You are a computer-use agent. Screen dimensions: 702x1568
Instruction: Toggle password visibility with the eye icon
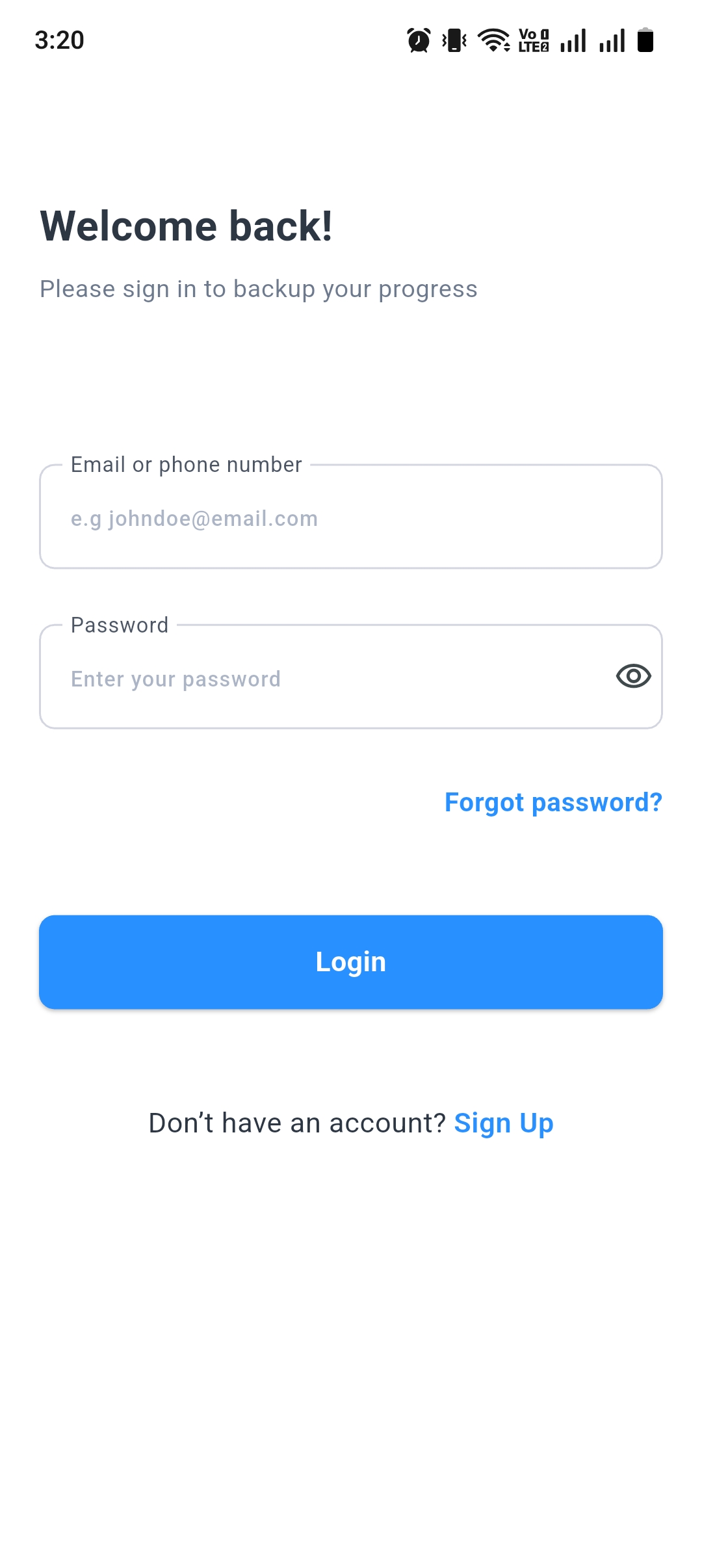[633, 677]
